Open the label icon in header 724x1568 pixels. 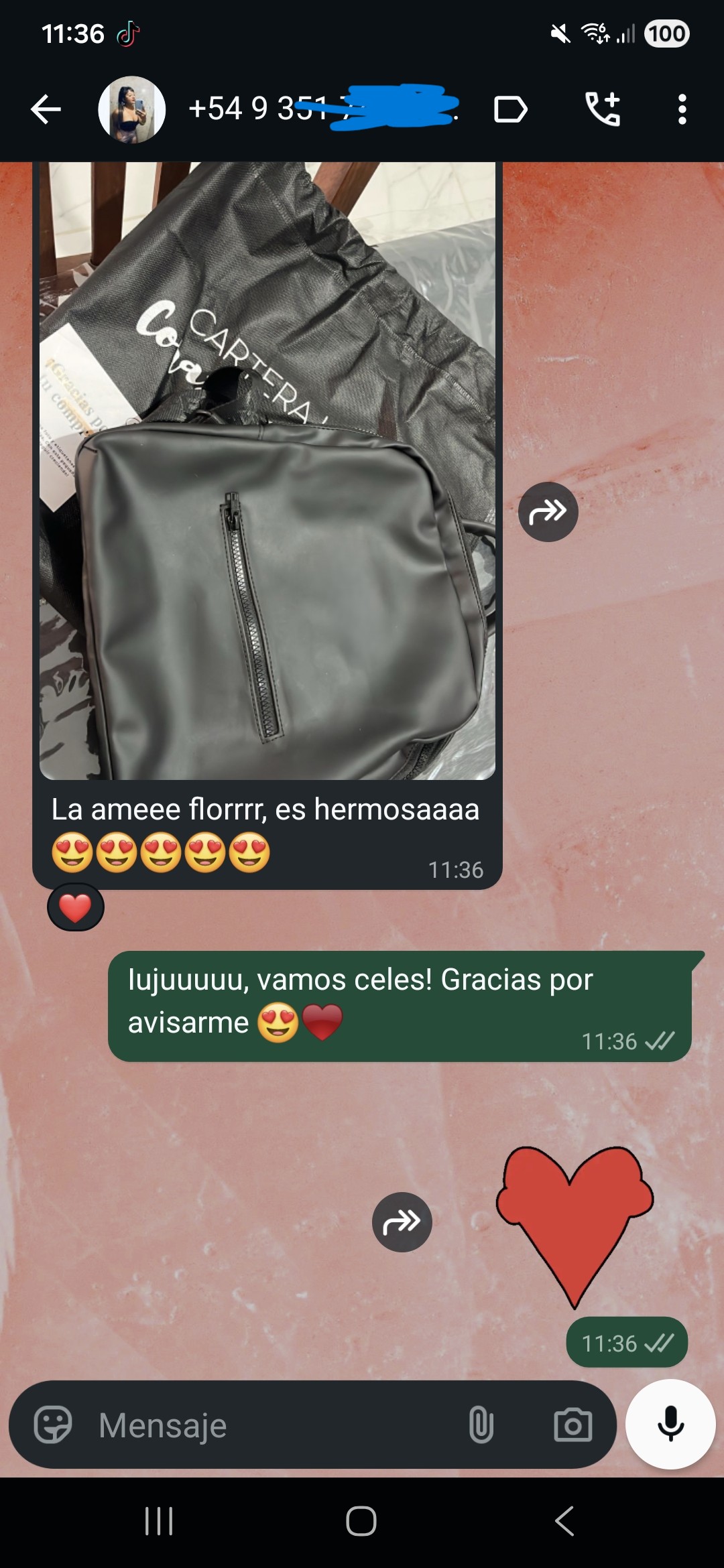pyautogui.click(x=511, y=109)
